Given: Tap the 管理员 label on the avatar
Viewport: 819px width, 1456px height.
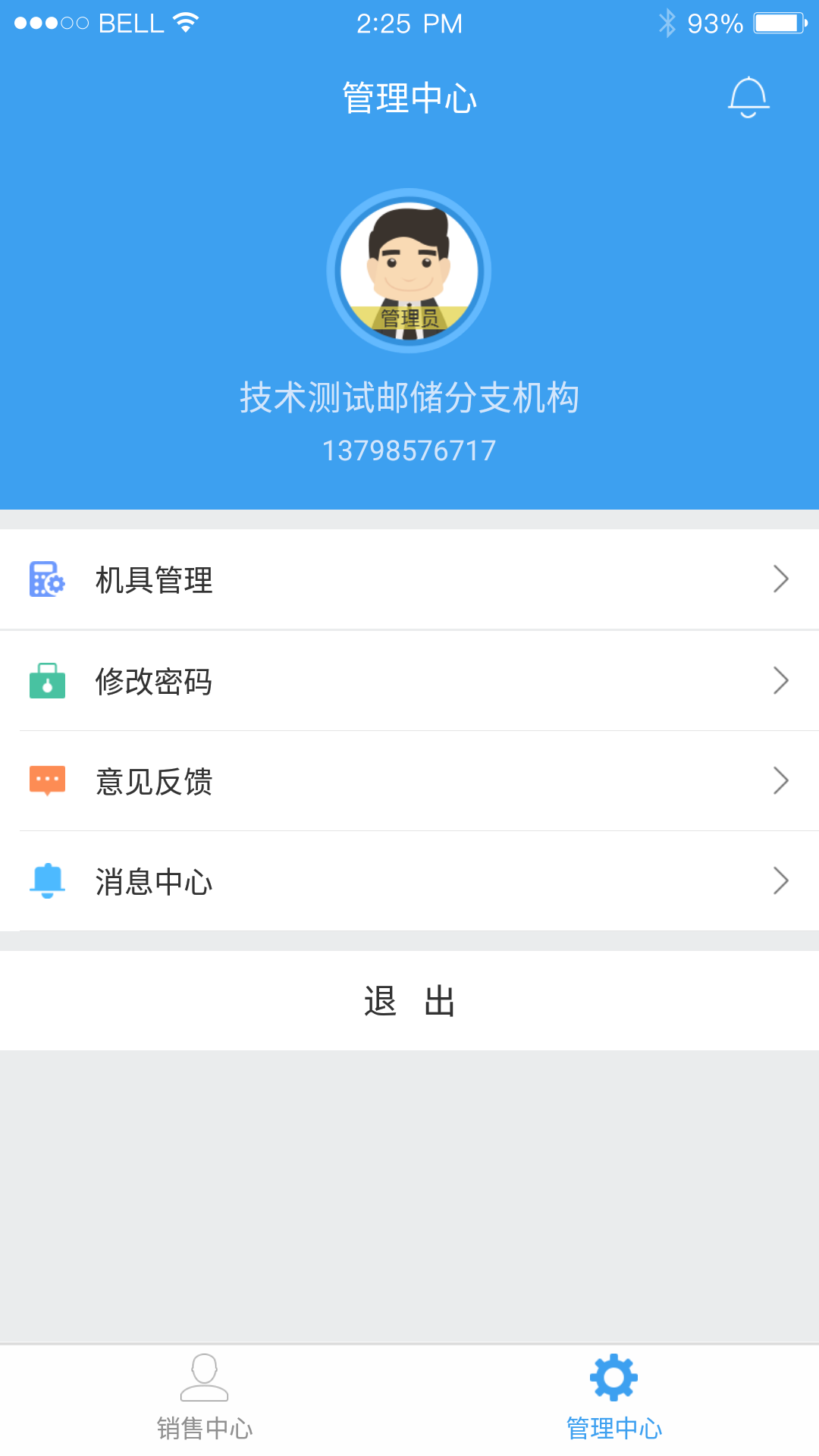Looking at the screenshot, I should [409, 320].
